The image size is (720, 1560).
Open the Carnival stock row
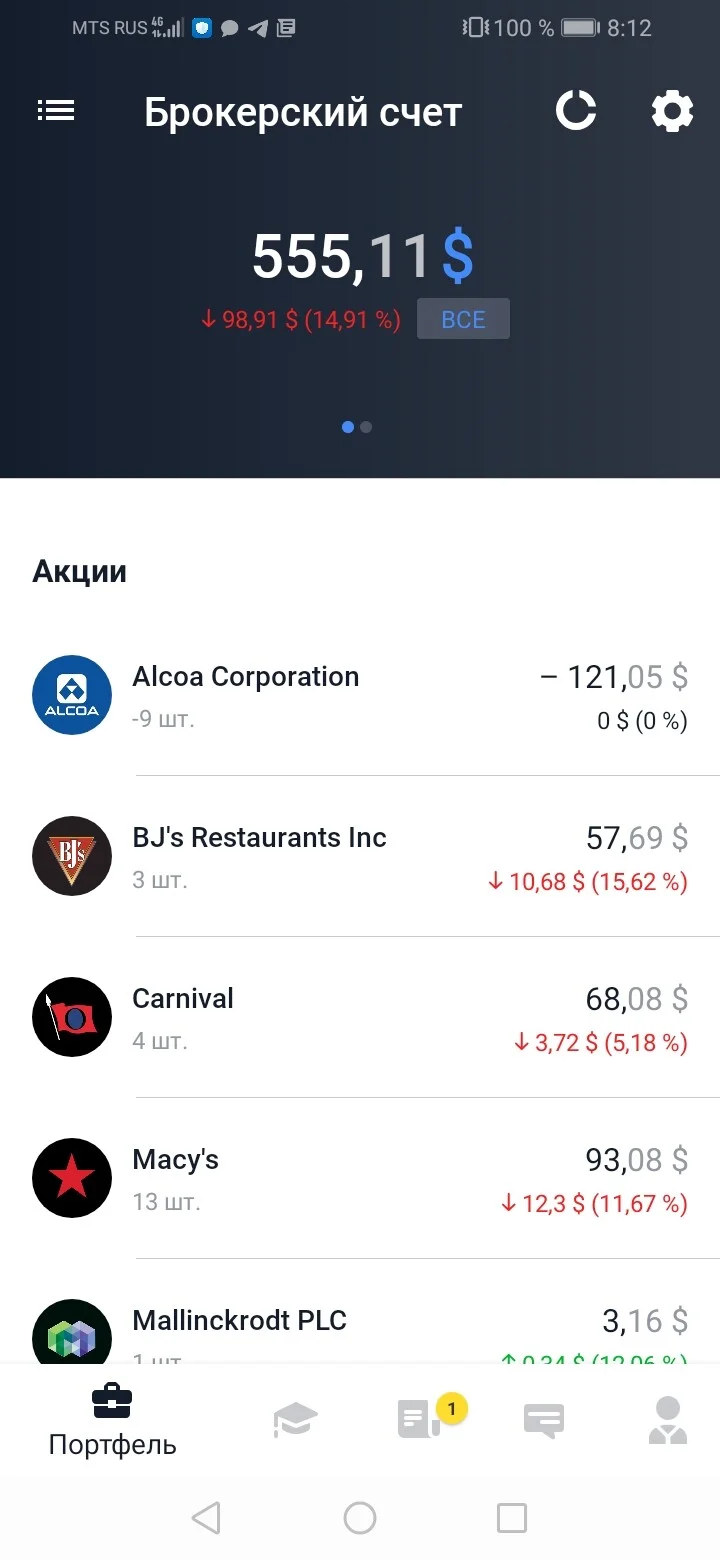[x=360, y=1017]
